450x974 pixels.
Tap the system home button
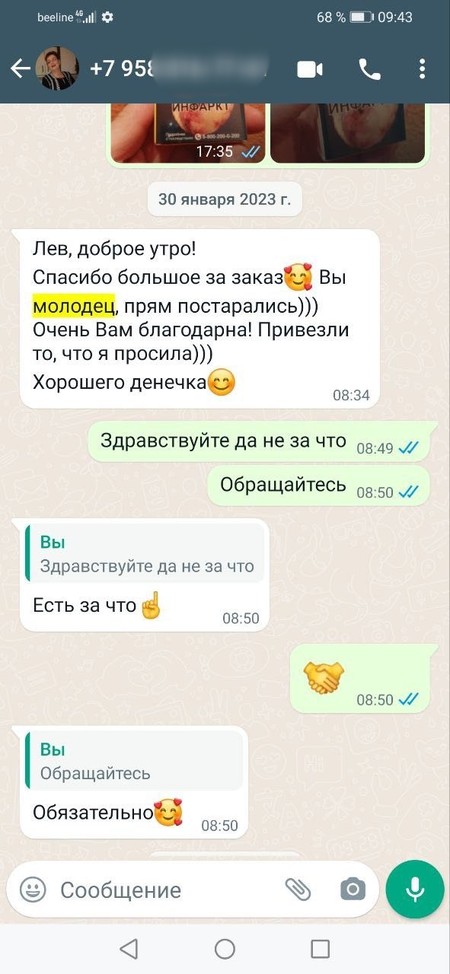point(224,949)
